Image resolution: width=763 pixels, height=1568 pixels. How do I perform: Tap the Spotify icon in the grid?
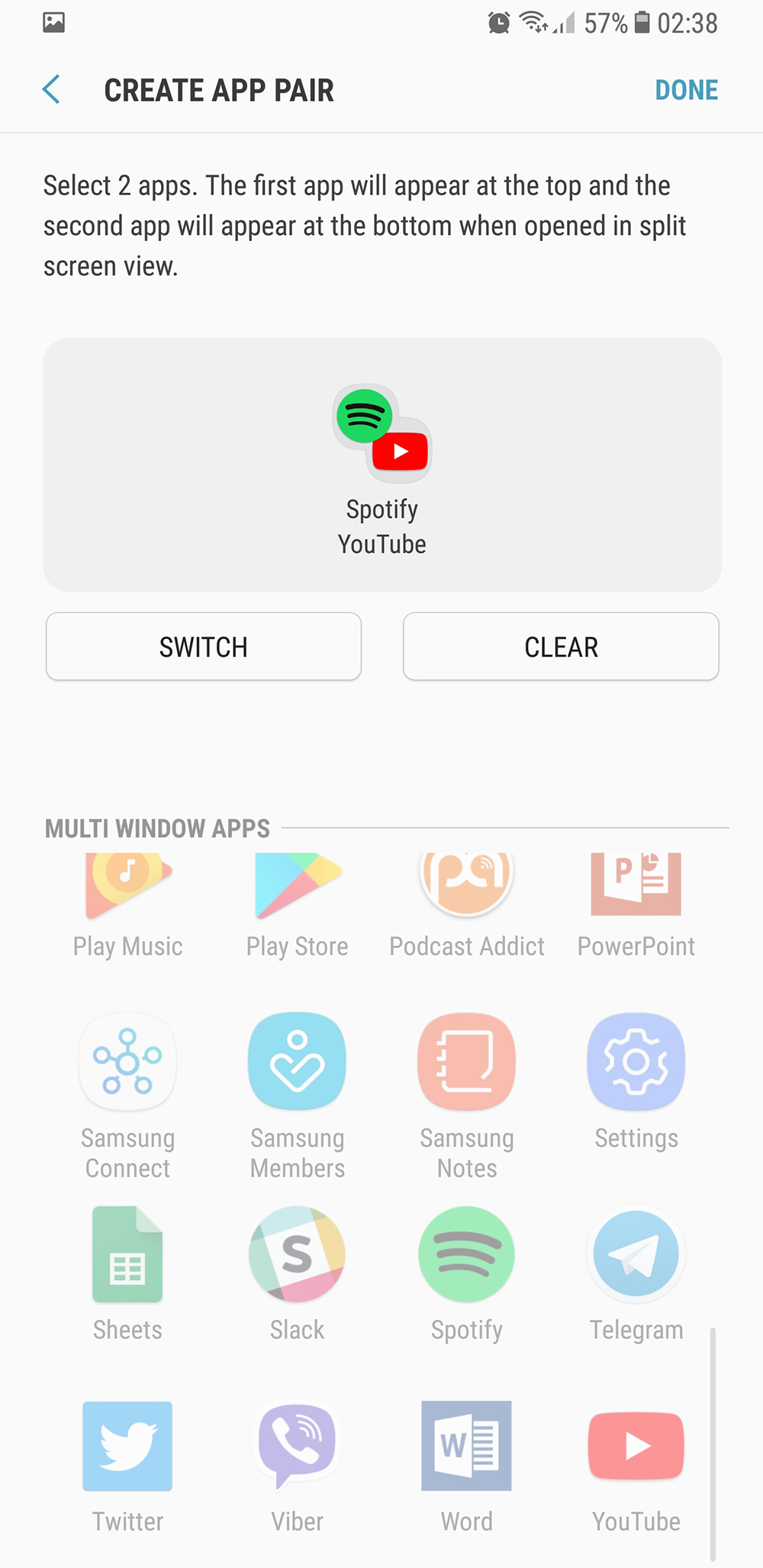467,1255
